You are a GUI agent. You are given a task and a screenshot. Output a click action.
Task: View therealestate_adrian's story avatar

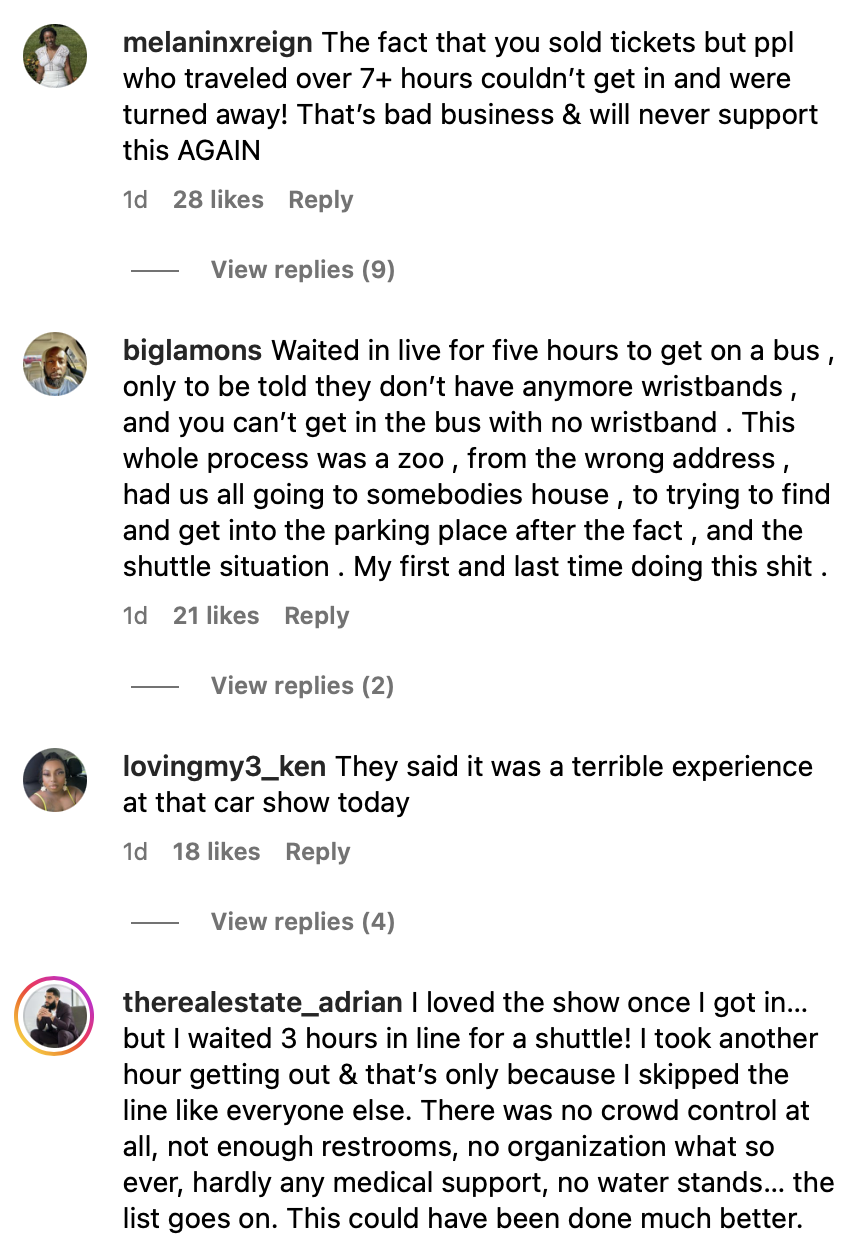pyautogui.click(x=54, y=1016)
